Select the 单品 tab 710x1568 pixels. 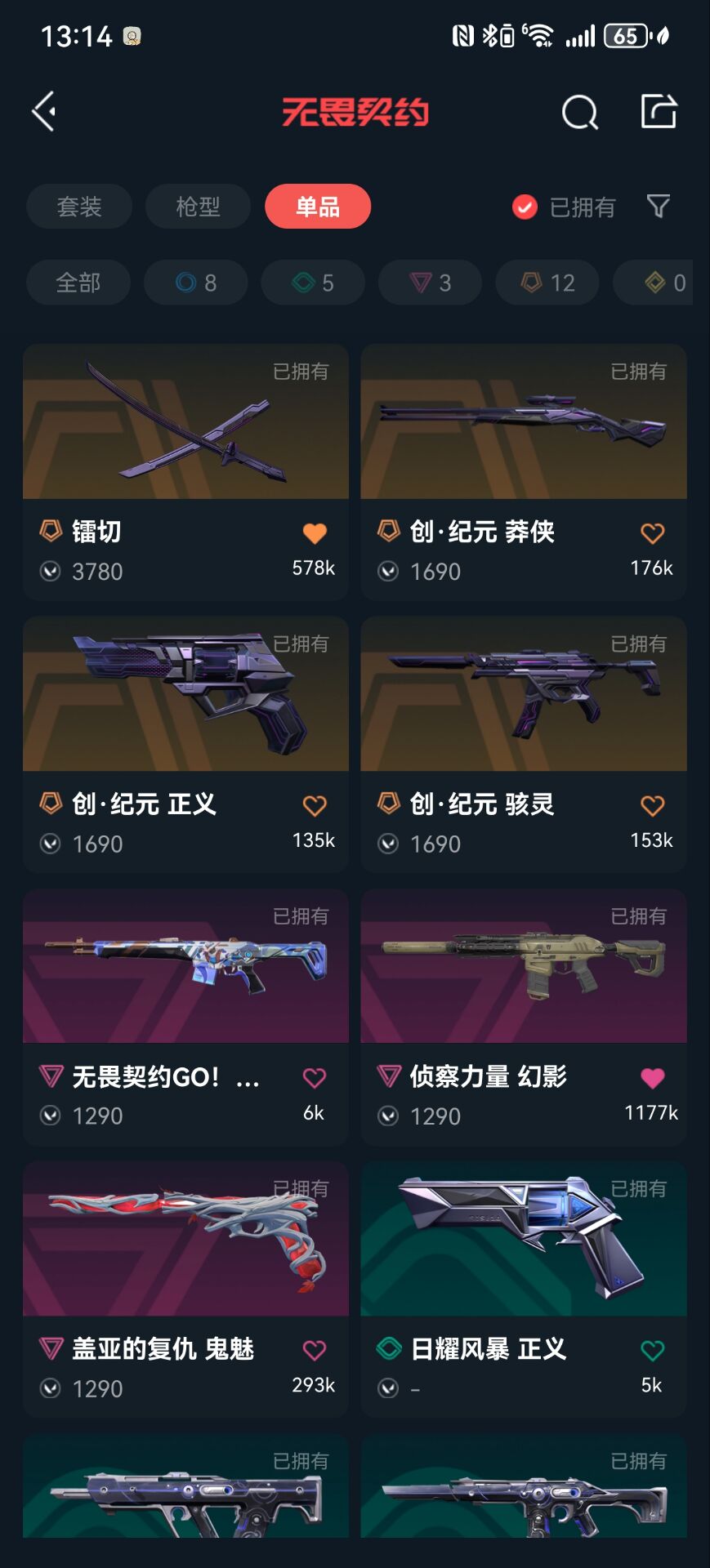[x=317, y=207]
